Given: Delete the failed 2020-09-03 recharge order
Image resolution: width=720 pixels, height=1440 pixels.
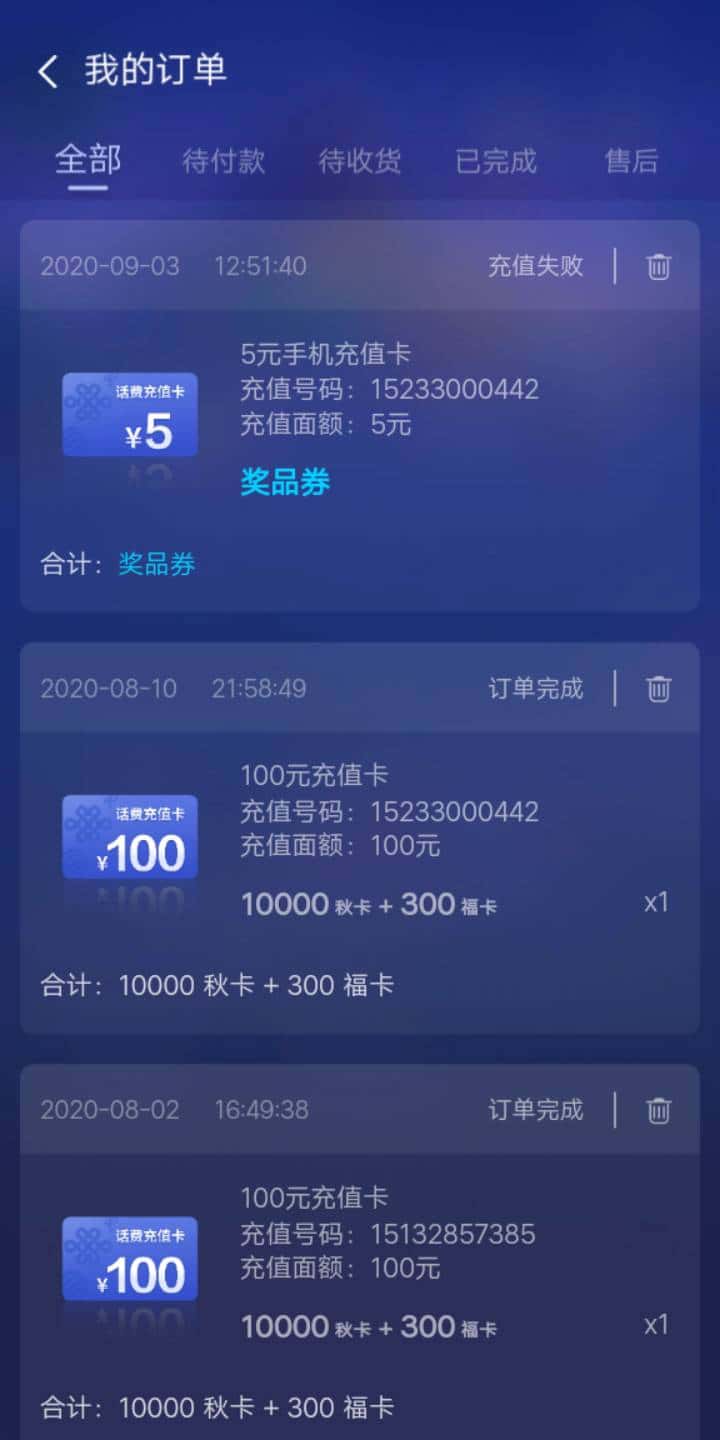Looking at the screenshot, I should pos(657,266).
